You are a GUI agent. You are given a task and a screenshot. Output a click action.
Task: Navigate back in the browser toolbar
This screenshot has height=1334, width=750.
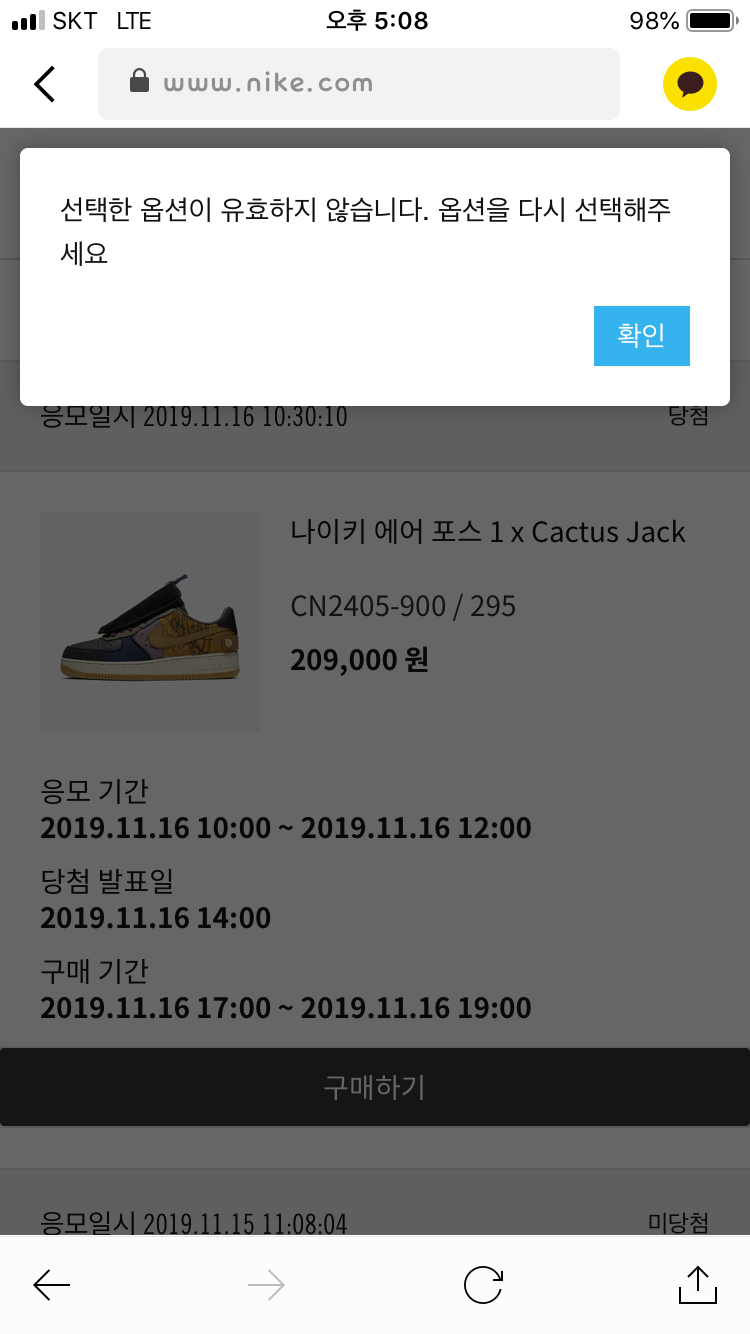click(x=52, y=1285)
